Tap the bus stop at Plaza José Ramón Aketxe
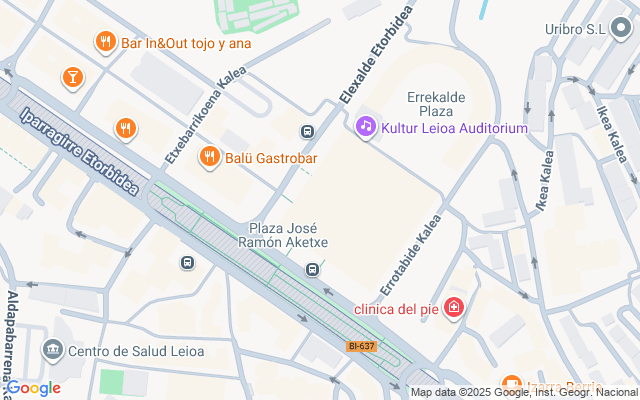 (x=313, y=269)
